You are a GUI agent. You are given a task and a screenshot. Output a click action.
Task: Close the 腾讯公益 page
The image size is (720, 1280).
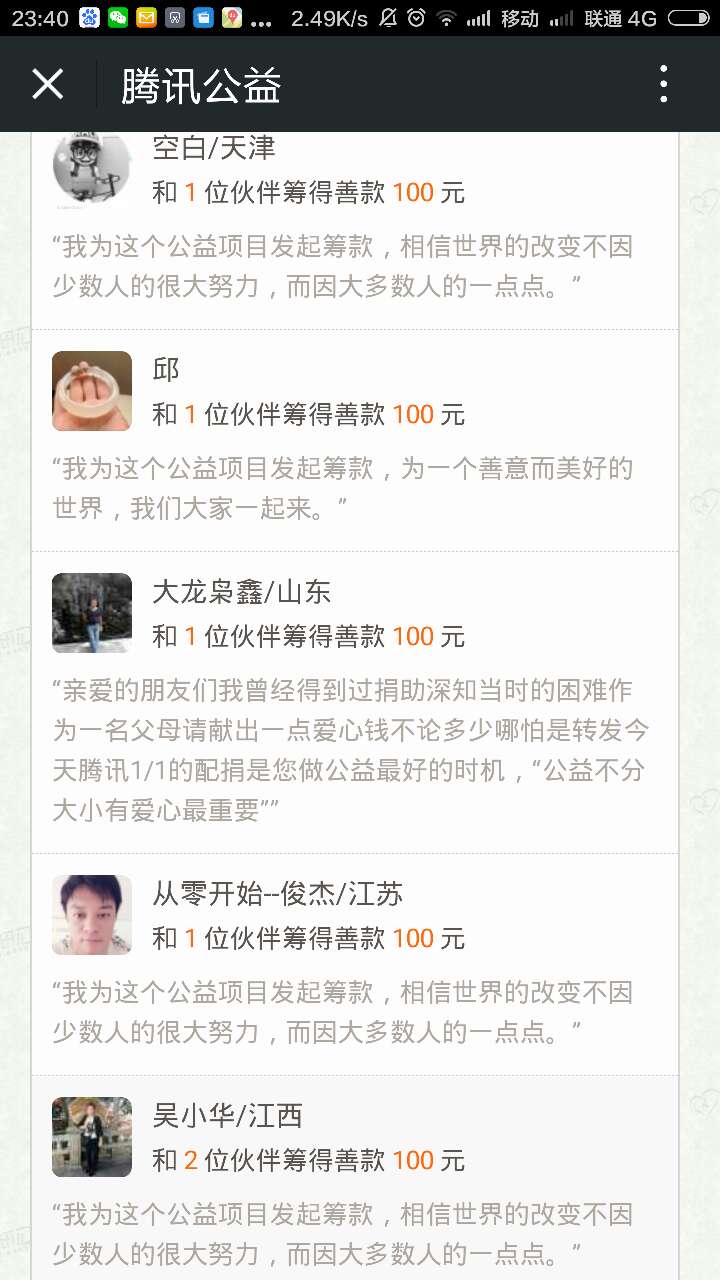click(48, 85)
